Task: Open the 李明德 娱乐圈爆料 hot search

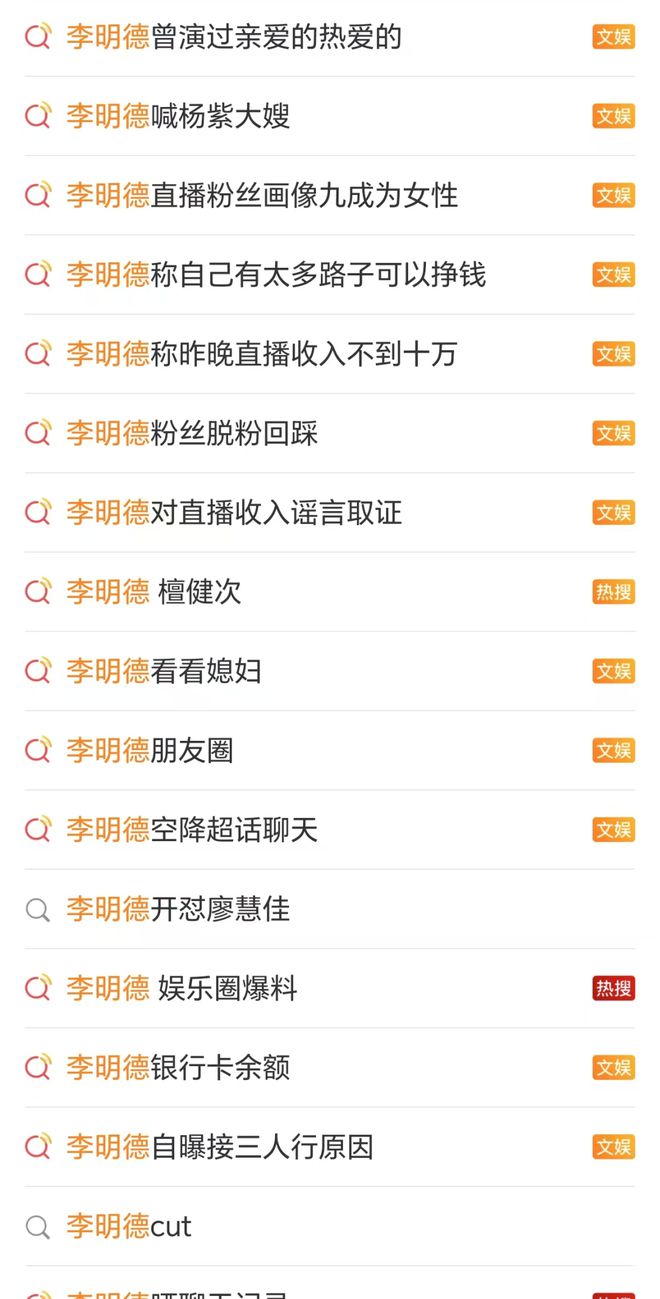Action: [x=330, y=988]
